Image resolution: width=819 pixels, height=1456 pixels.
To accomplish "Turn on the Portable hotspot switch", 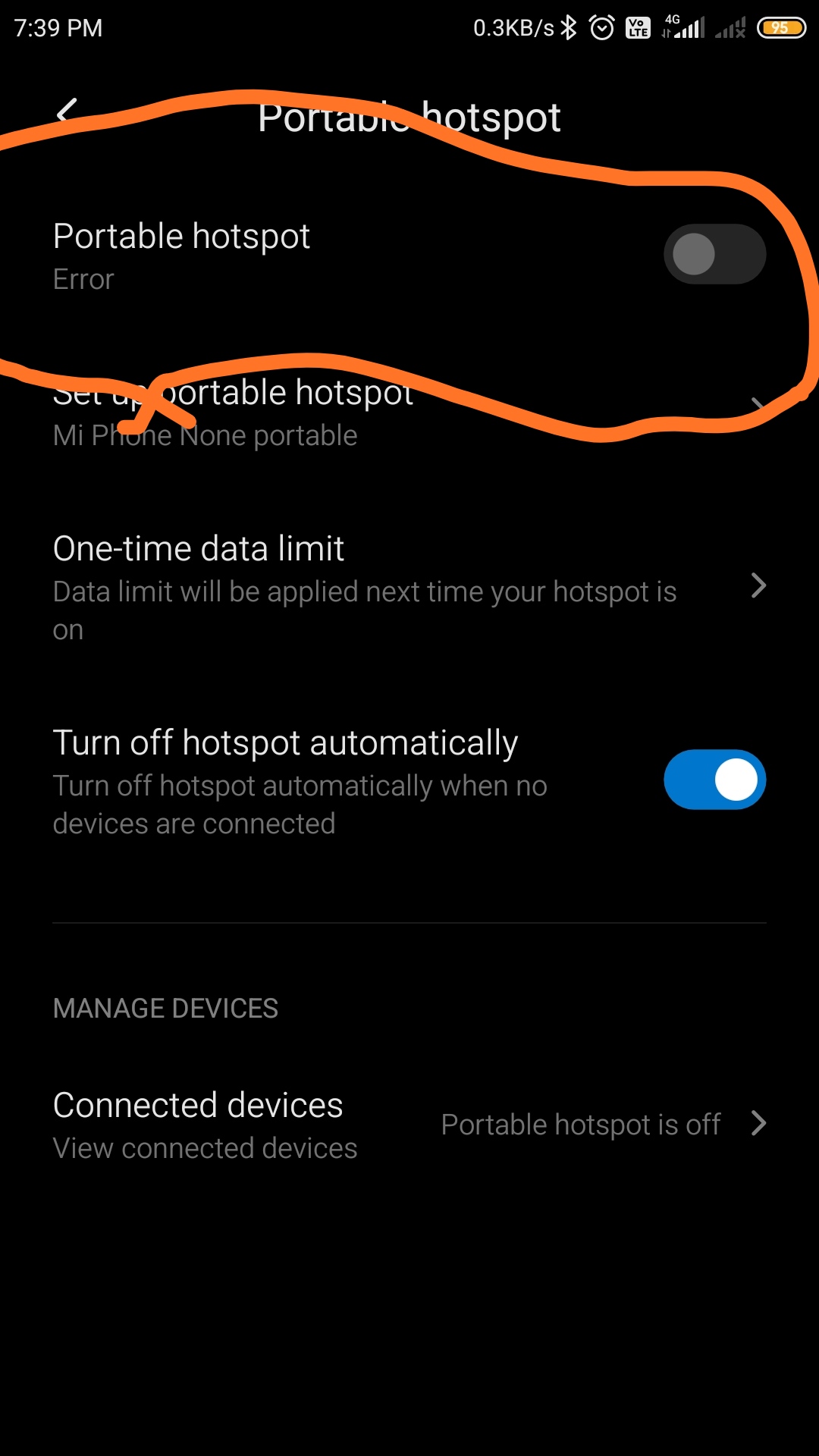I will click(x=714, y=254).
